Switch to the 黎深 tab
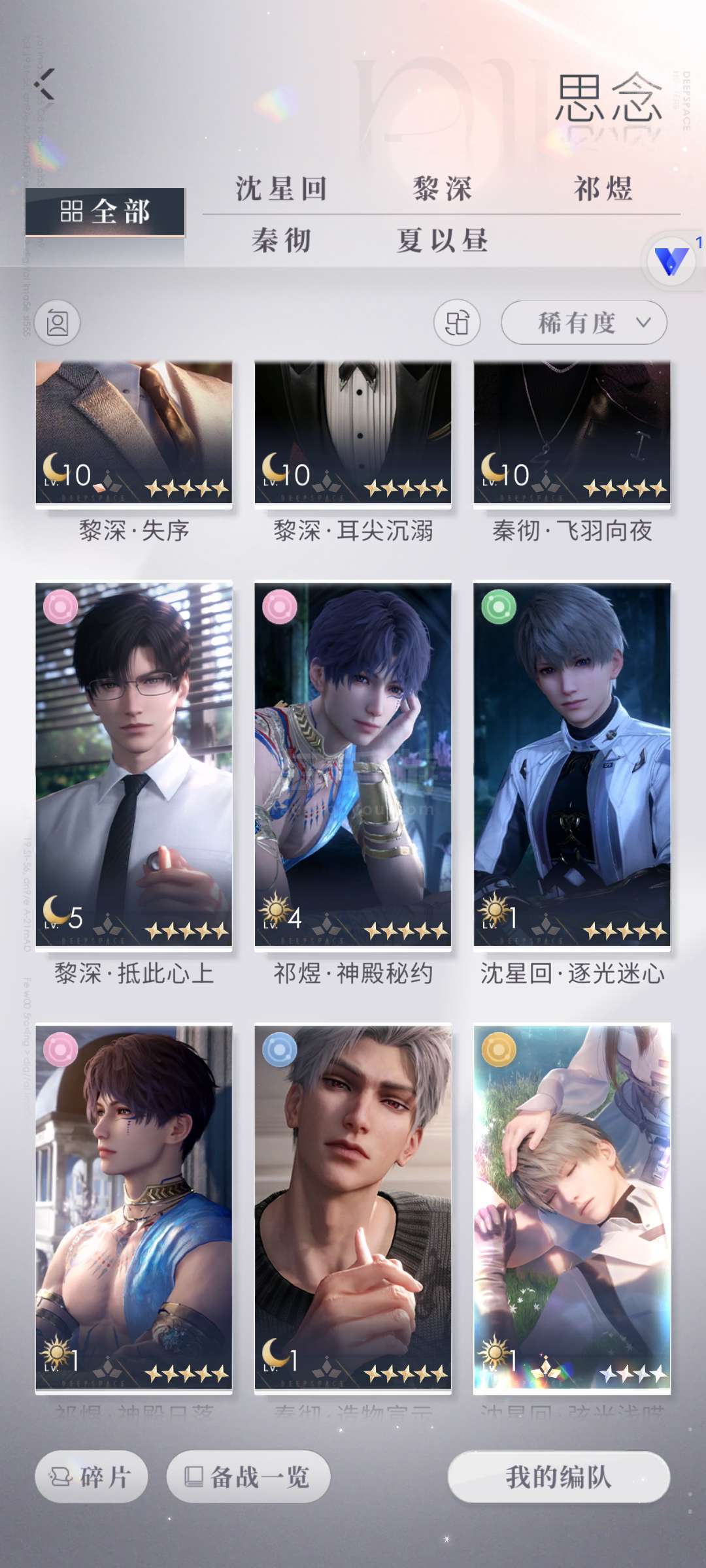The image size is (706, 1568). 443,189
